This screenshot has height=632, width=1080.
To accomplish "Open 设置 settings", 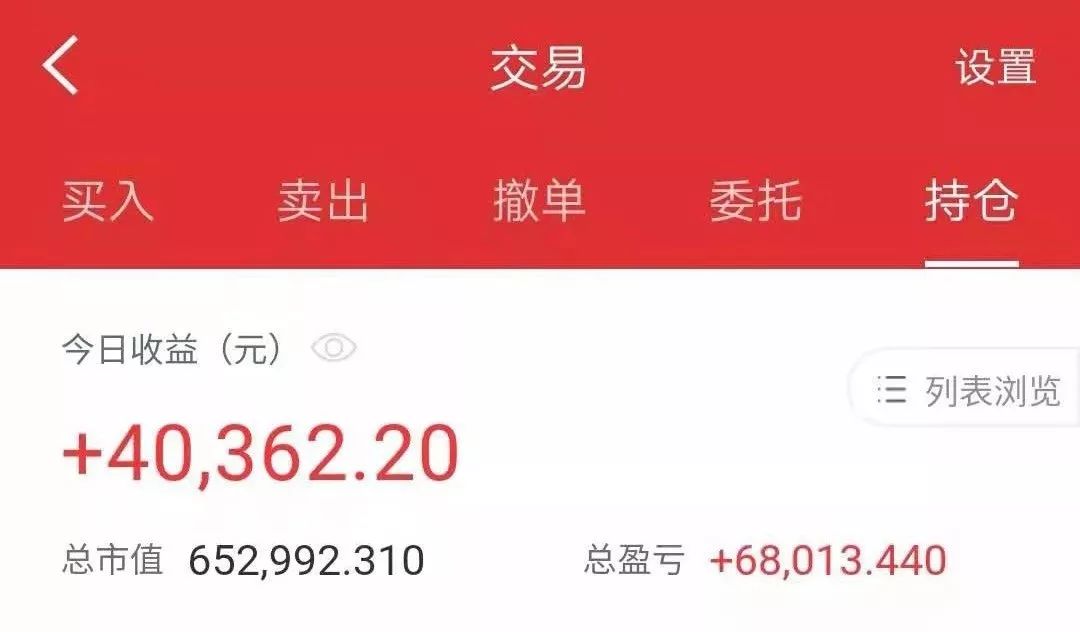I will point(995,68).
